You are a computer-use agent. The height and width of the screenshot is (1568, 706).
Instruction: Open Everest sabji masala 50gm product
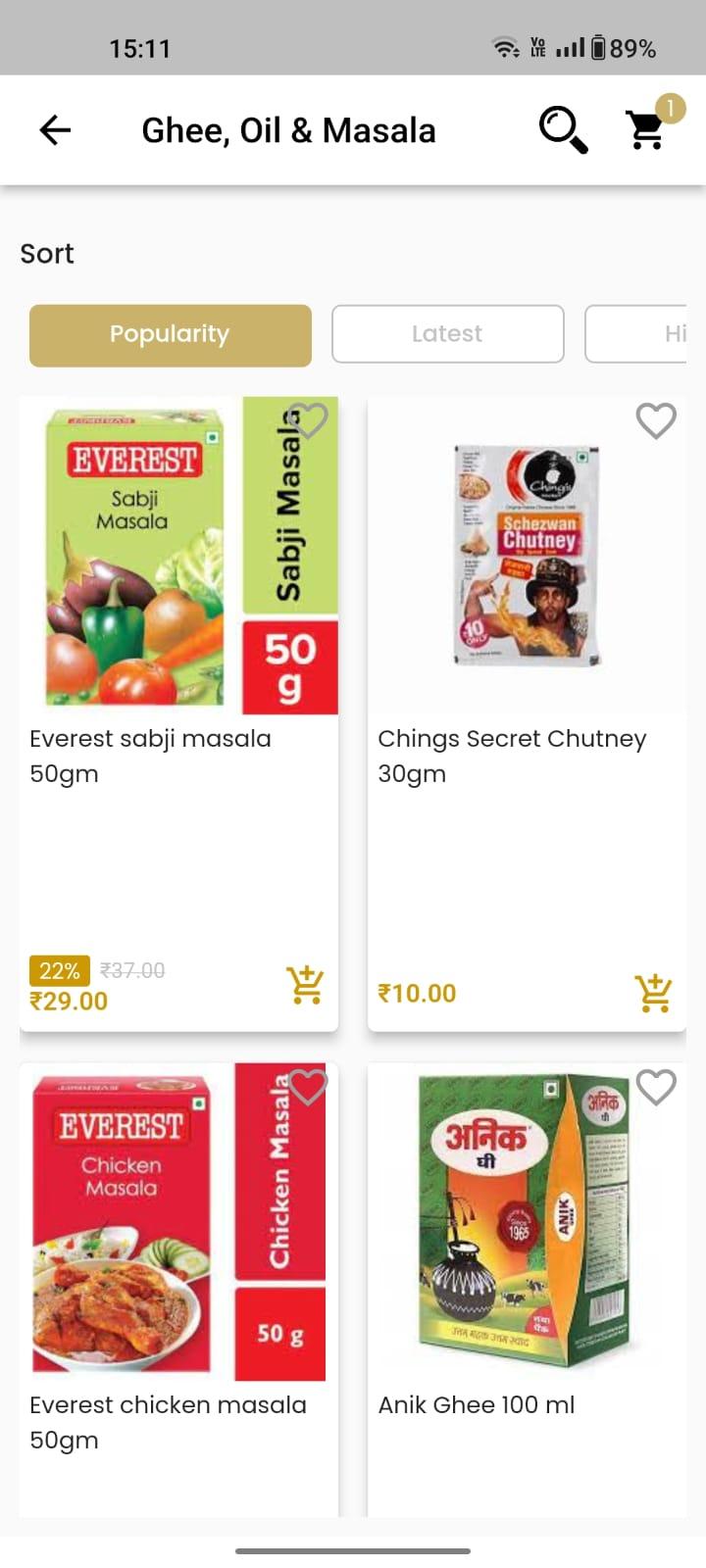[x=150, y=756]
